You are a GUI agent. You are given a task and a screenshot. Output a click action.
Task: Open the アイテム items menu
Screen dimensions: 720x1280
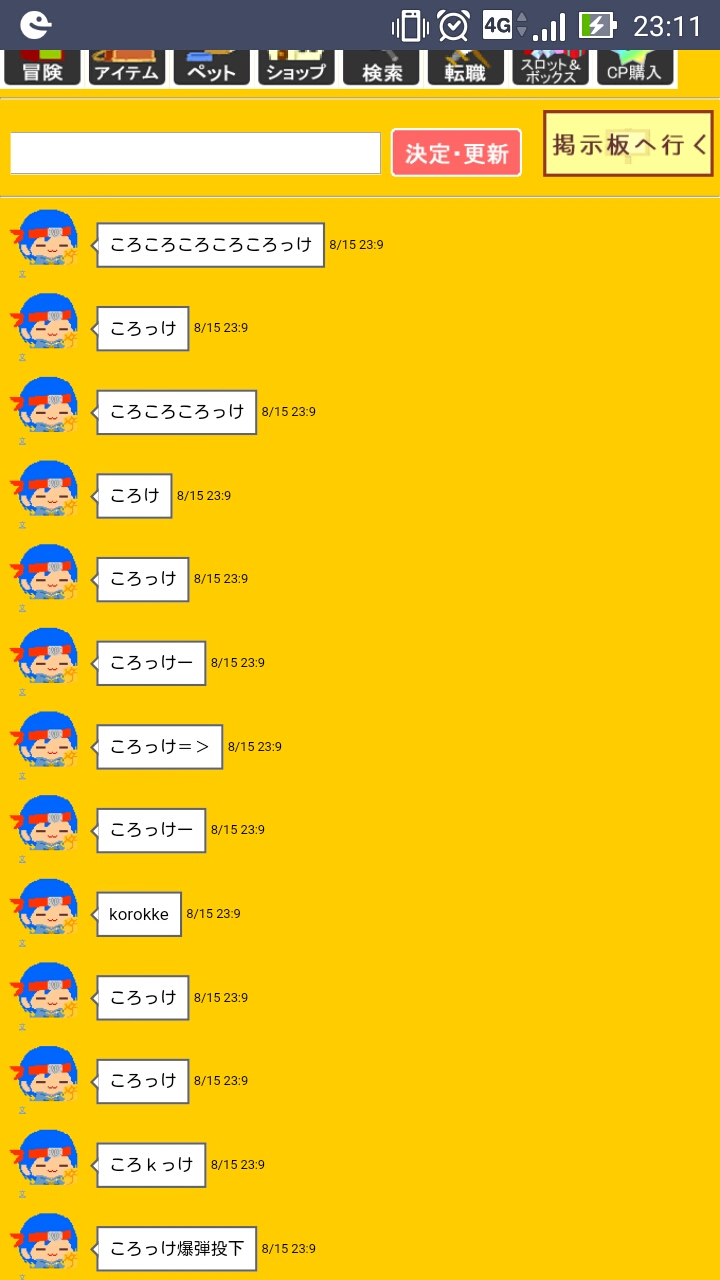tap(127, 68)
